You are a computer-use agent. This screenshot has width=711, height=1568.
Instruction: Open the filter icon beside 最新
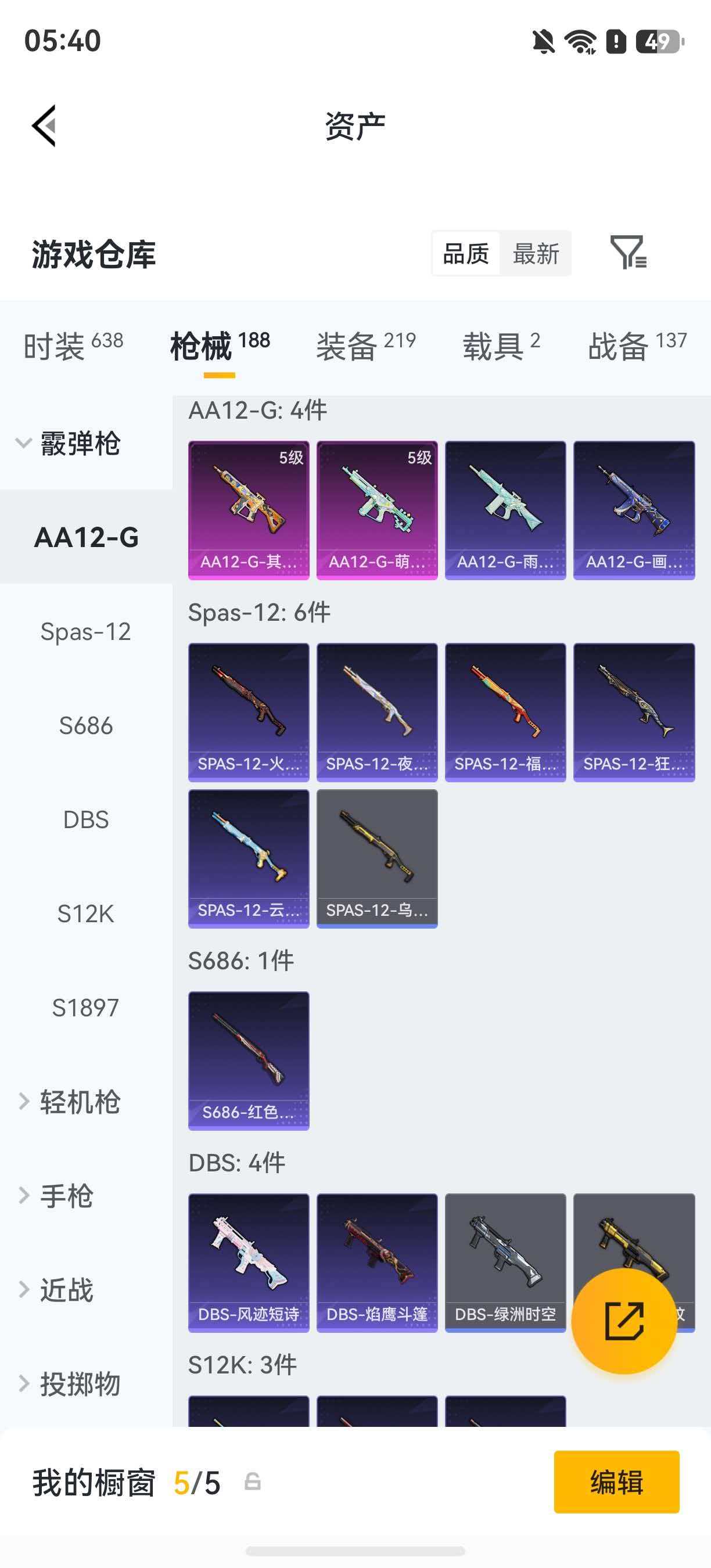click(x=629, y=253)
